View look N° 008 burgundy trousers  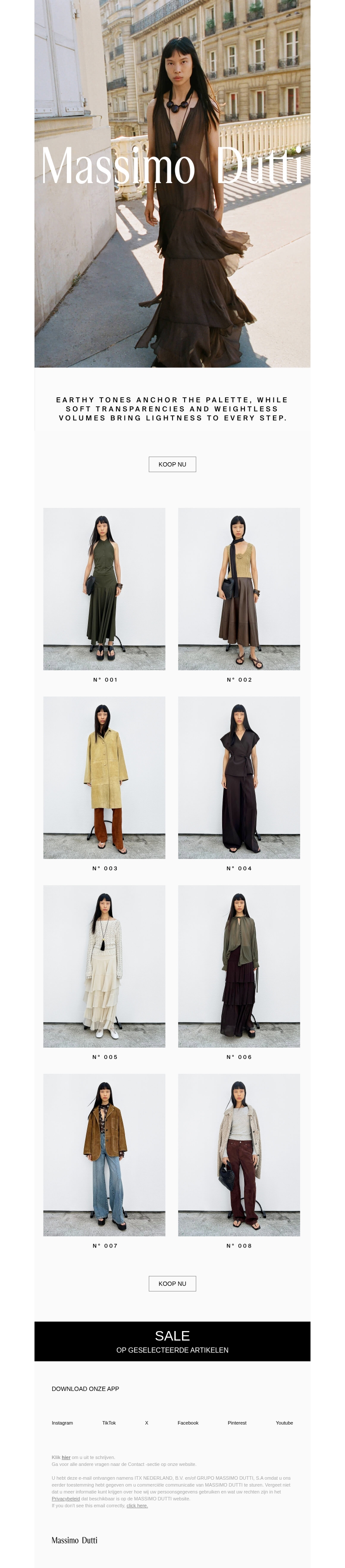[238, 1155]
